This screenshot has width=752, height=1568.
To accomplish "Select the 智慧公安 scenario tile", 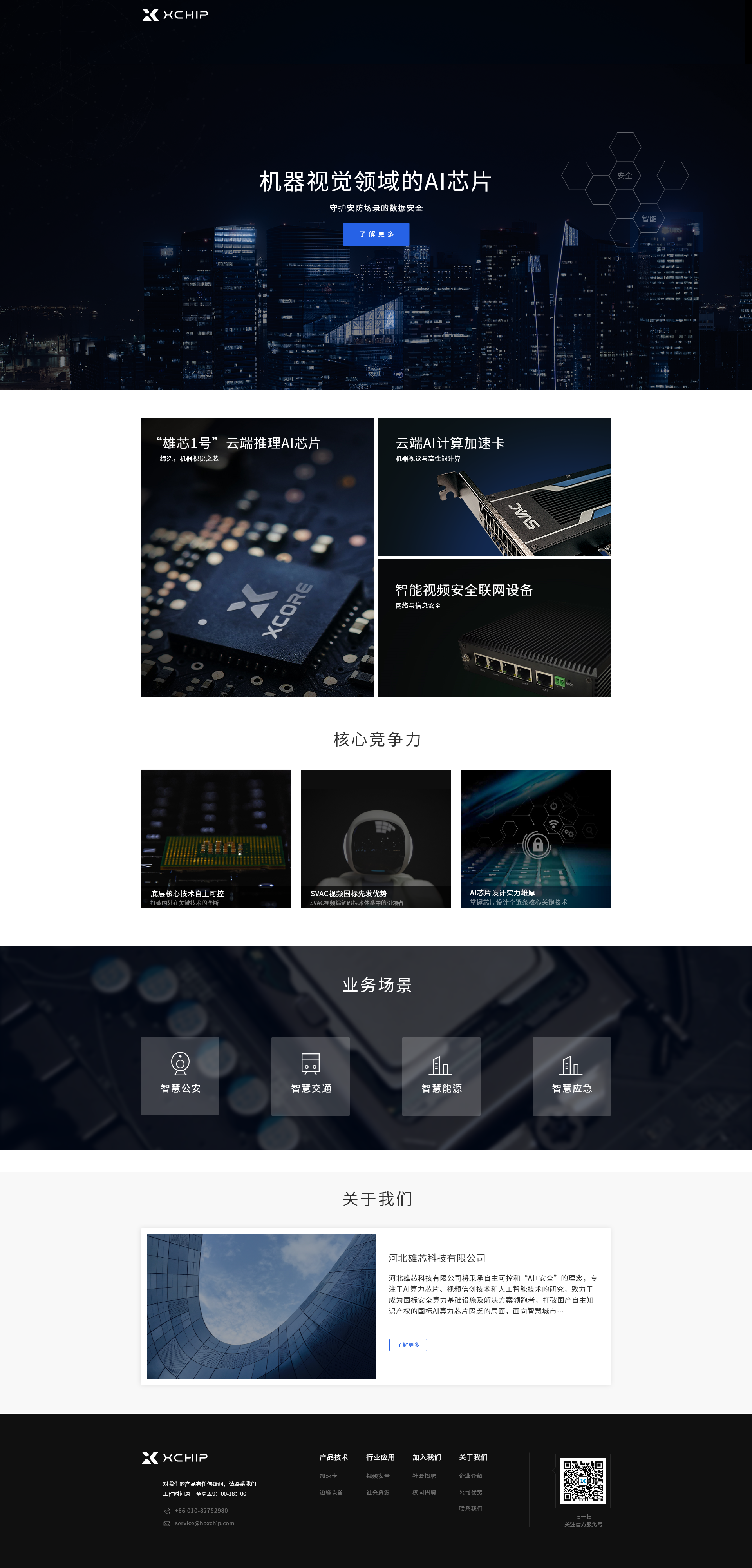I will tap(180, 1075).
